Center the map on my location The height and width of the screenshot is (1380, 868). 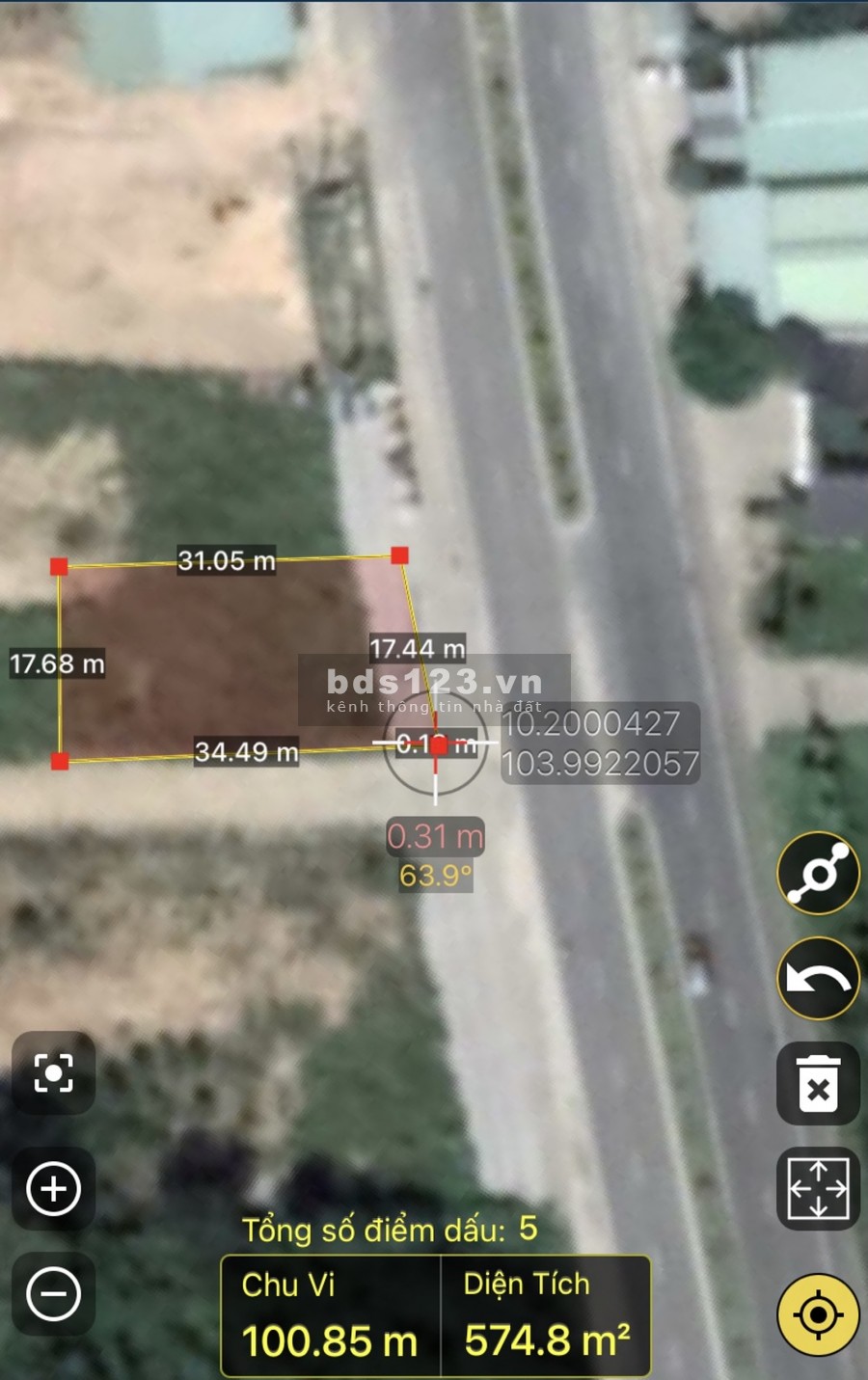pyautogui.click(x=818, y=1313)
